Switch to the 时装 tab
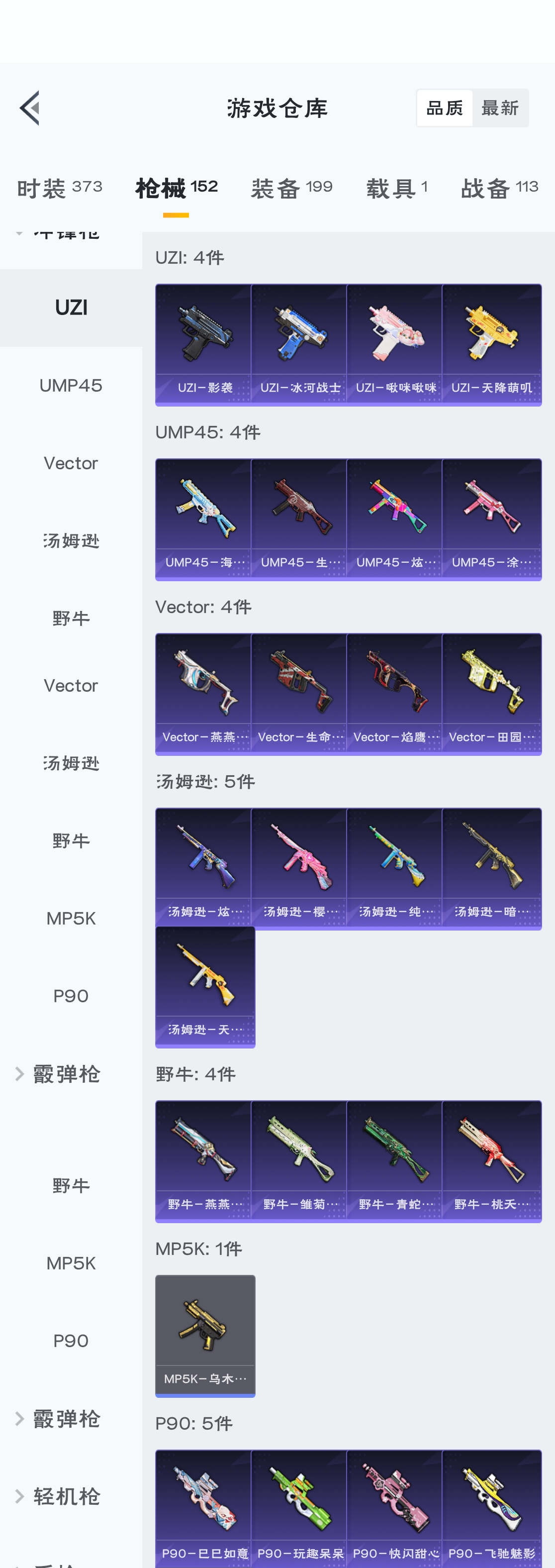Viewport: 555px width, 1568px height. pyautogui.click(x=59, y=188)
